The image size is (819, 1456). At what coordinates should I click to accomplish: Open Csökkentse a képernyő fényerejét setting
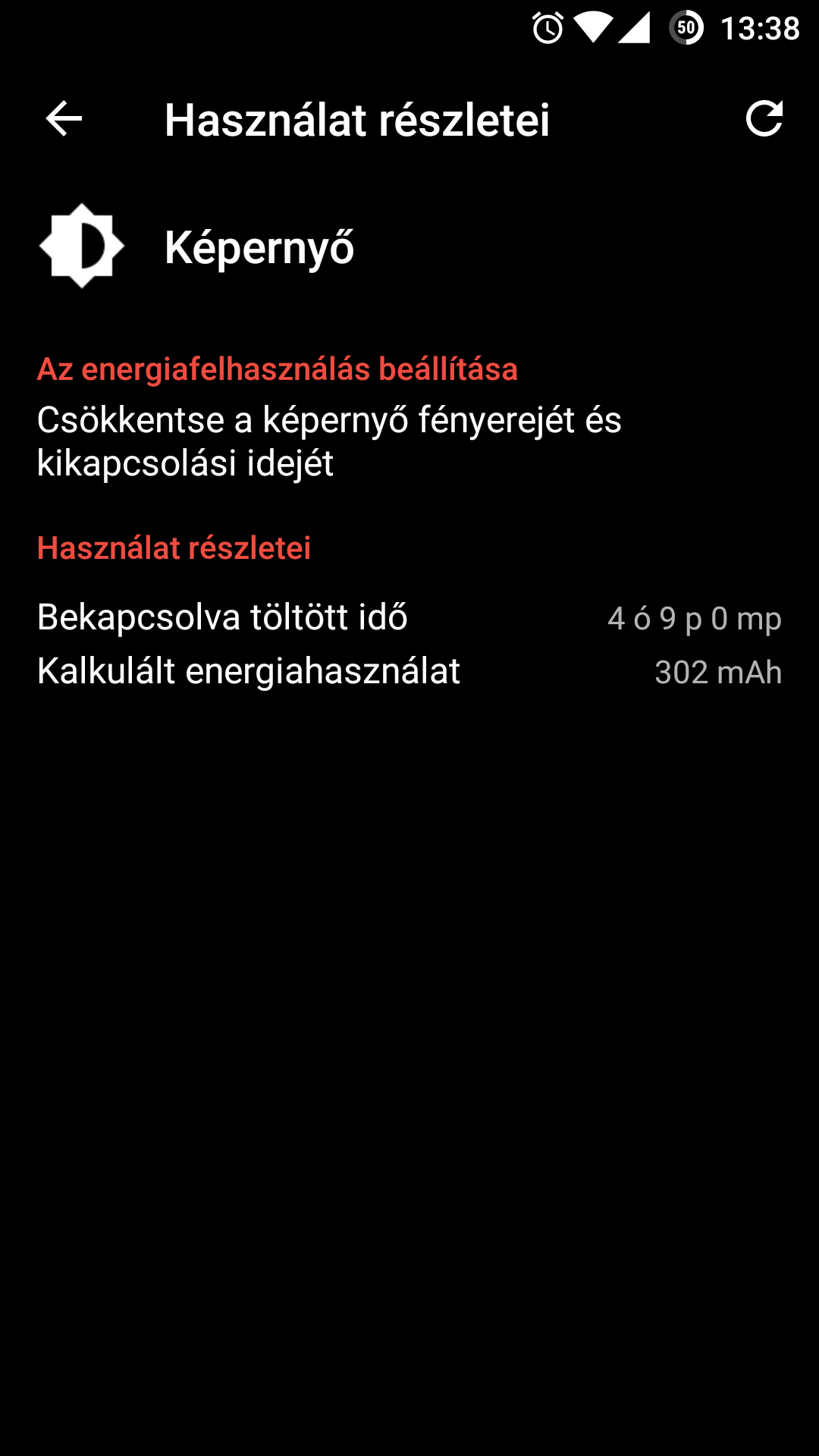[x=329, y=441]
